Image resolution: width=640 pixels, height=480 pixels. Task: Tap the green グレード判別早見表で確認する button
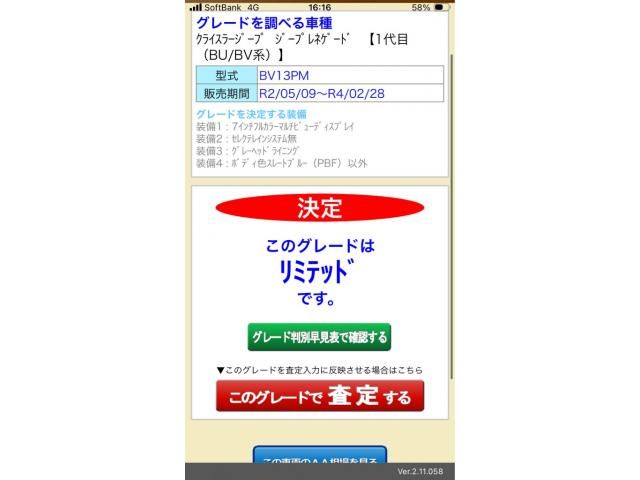pyautogui.click(x=319, y=336)
